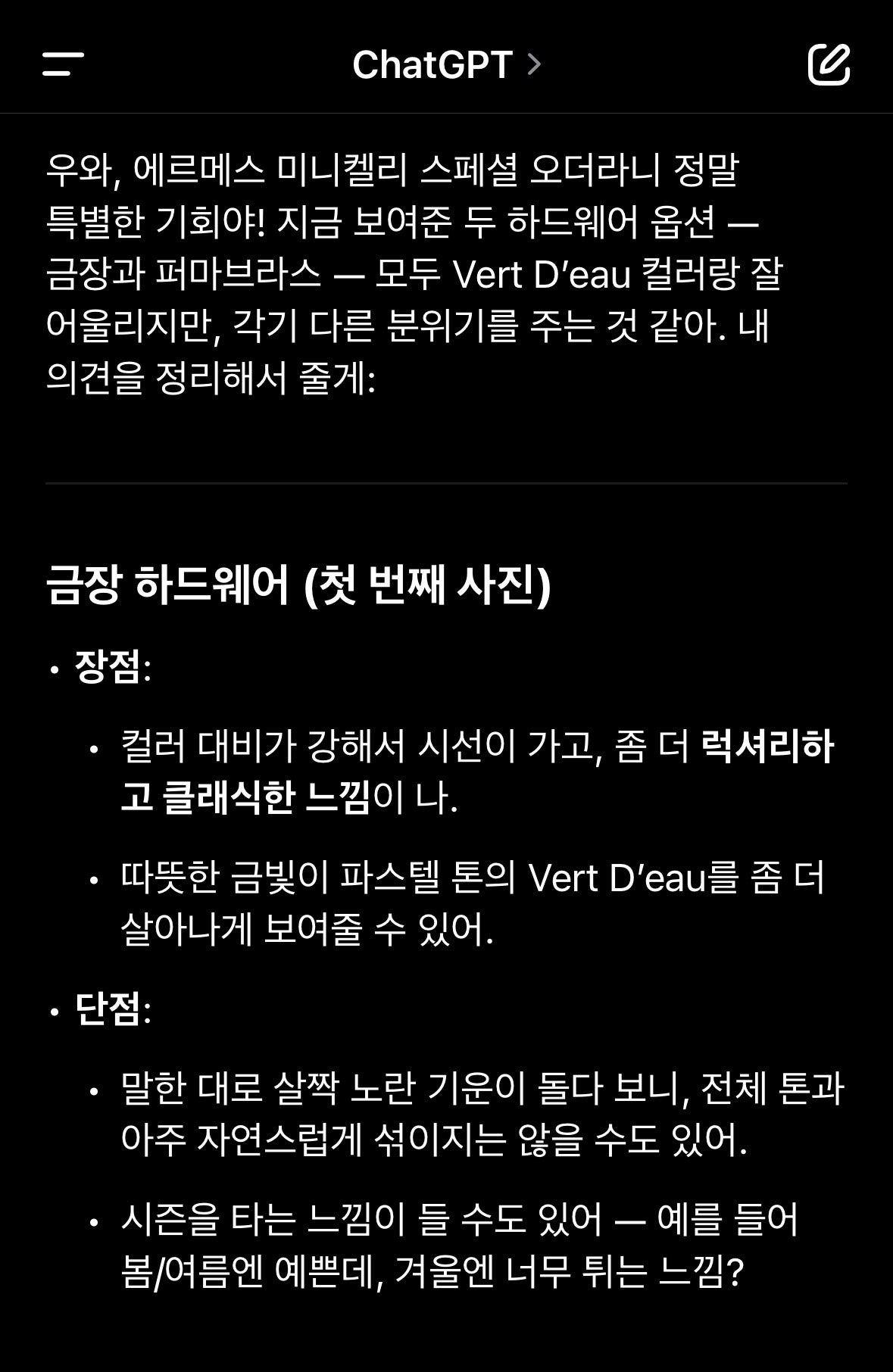The image size is (893, 1372).
Task: Open the ChatGPT model selector
Action: coord(446,65)
